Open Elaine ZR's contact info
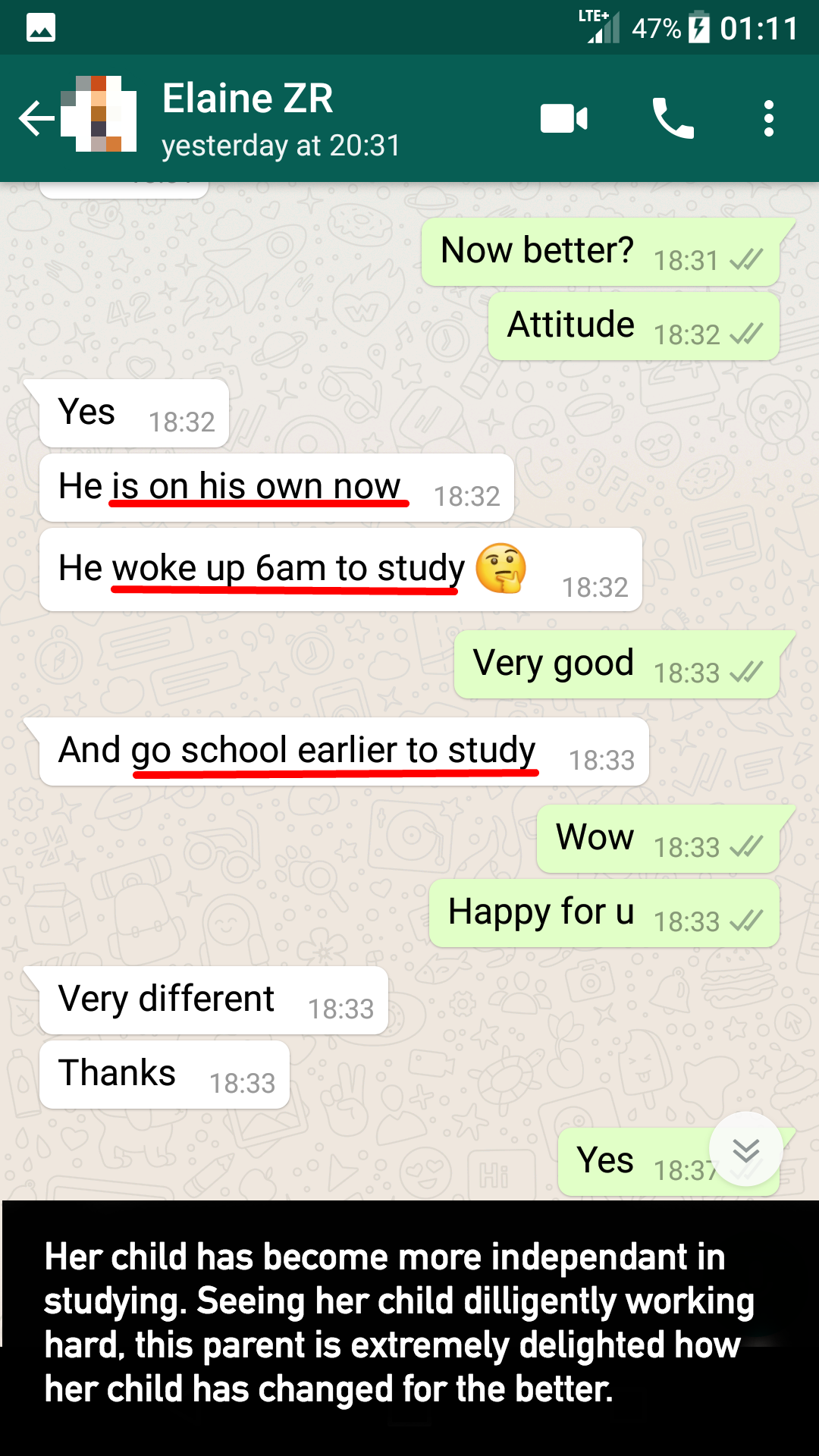 click(281, 119)
